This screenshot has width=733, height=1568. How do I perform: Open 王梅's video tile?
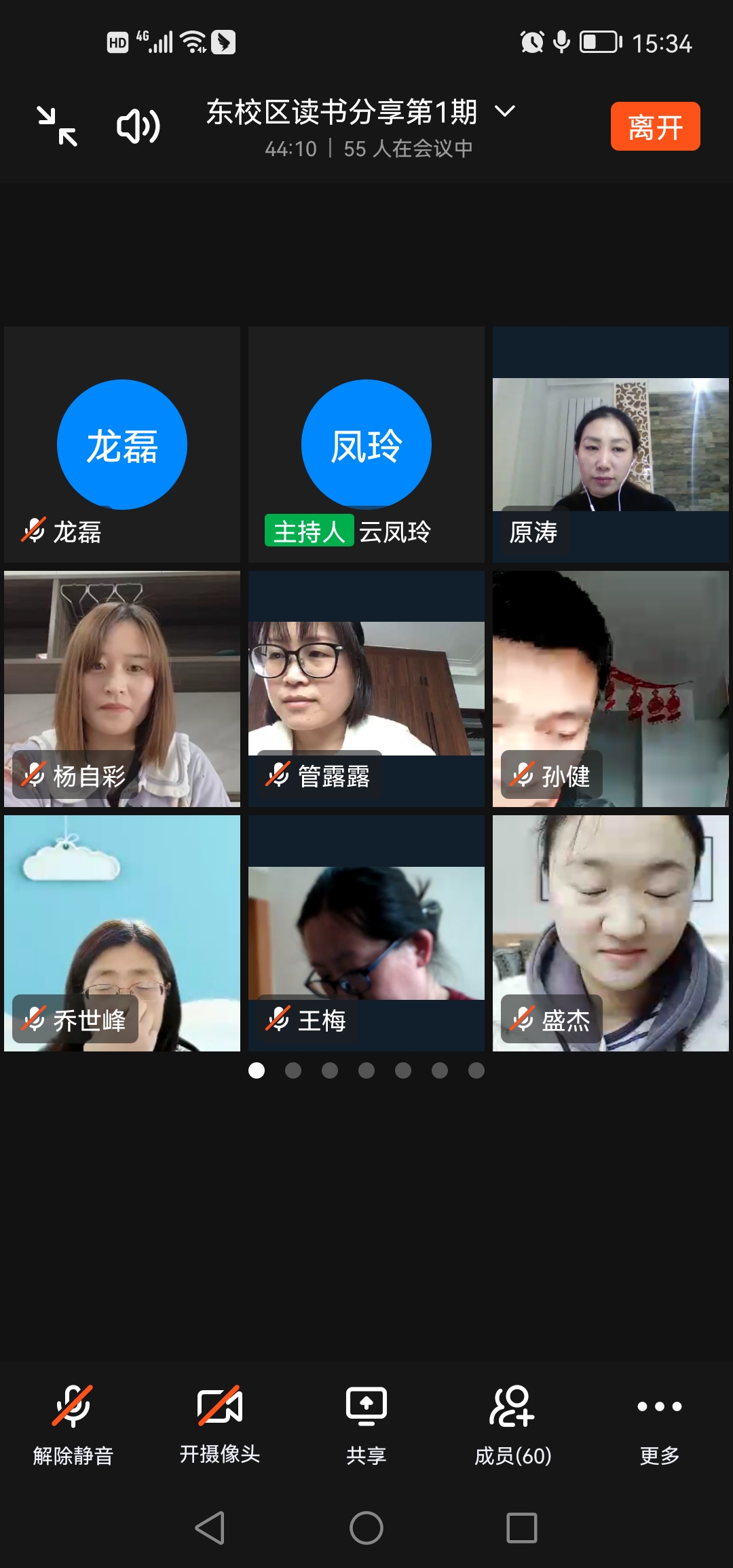366,933
